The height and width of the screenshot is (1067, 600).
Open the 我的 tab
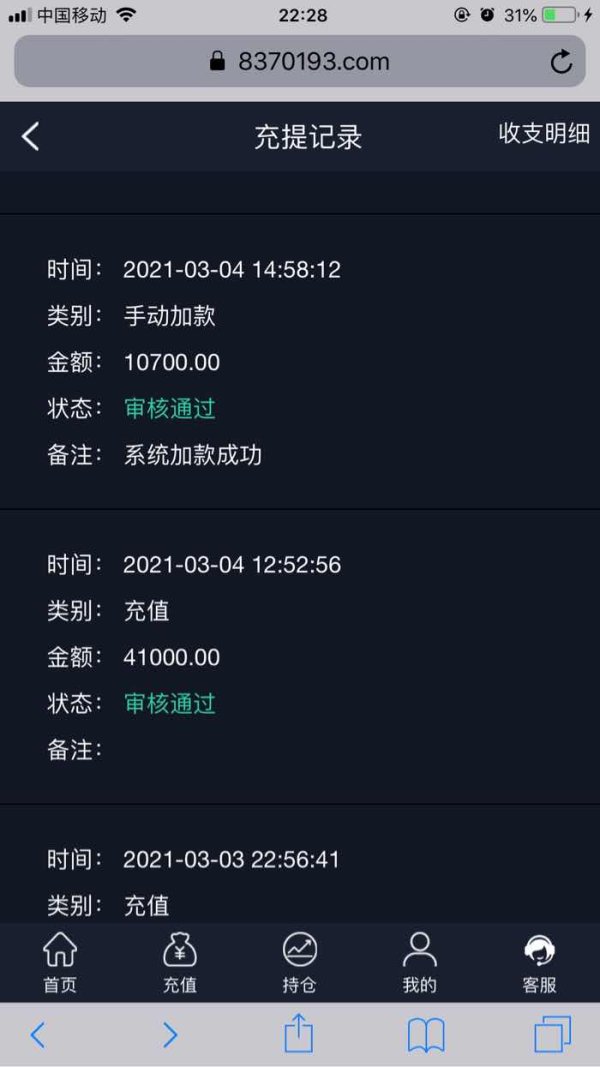[x=420, y=962]
